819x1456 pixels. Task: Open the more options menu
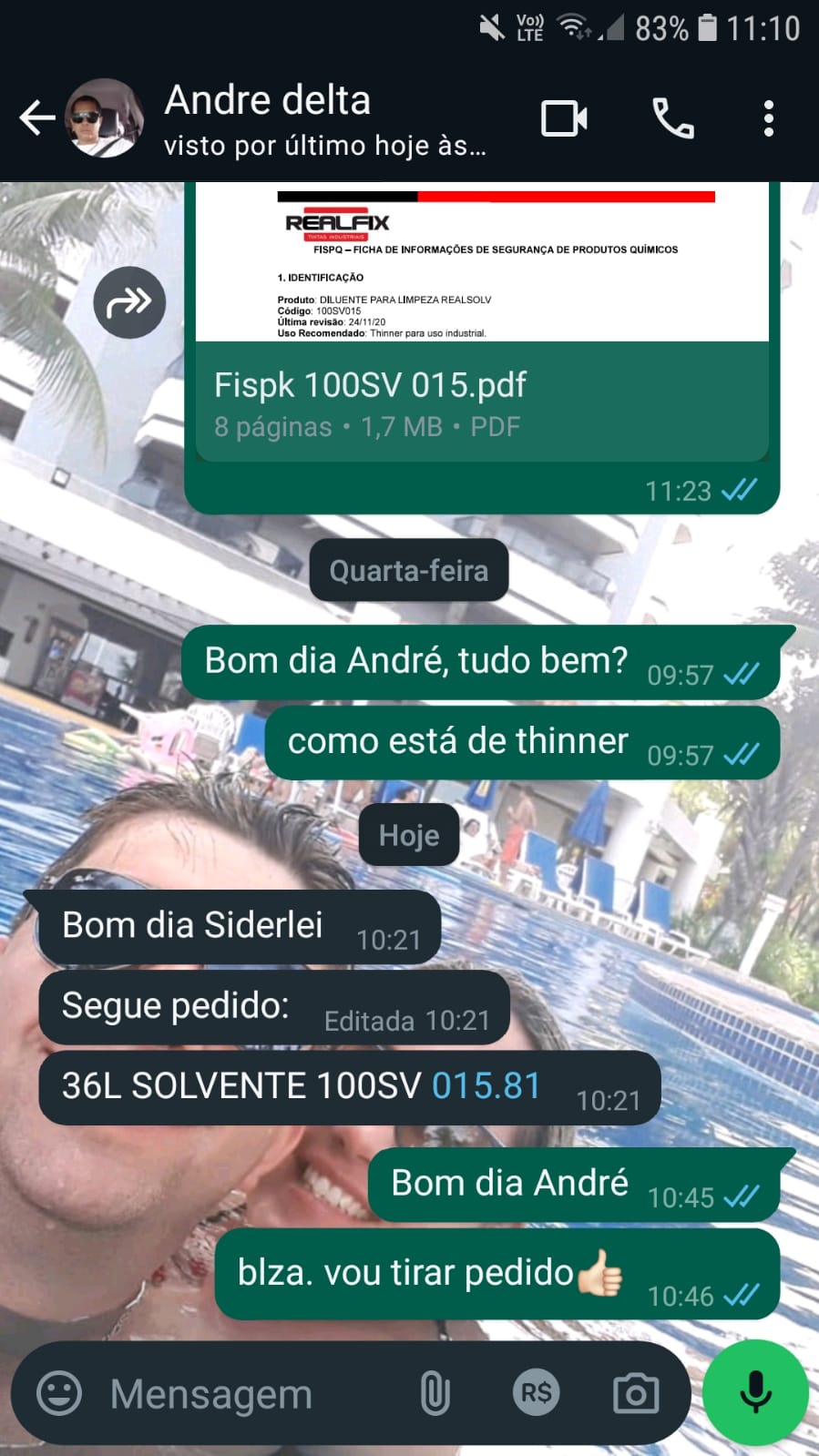click(769, 118)
